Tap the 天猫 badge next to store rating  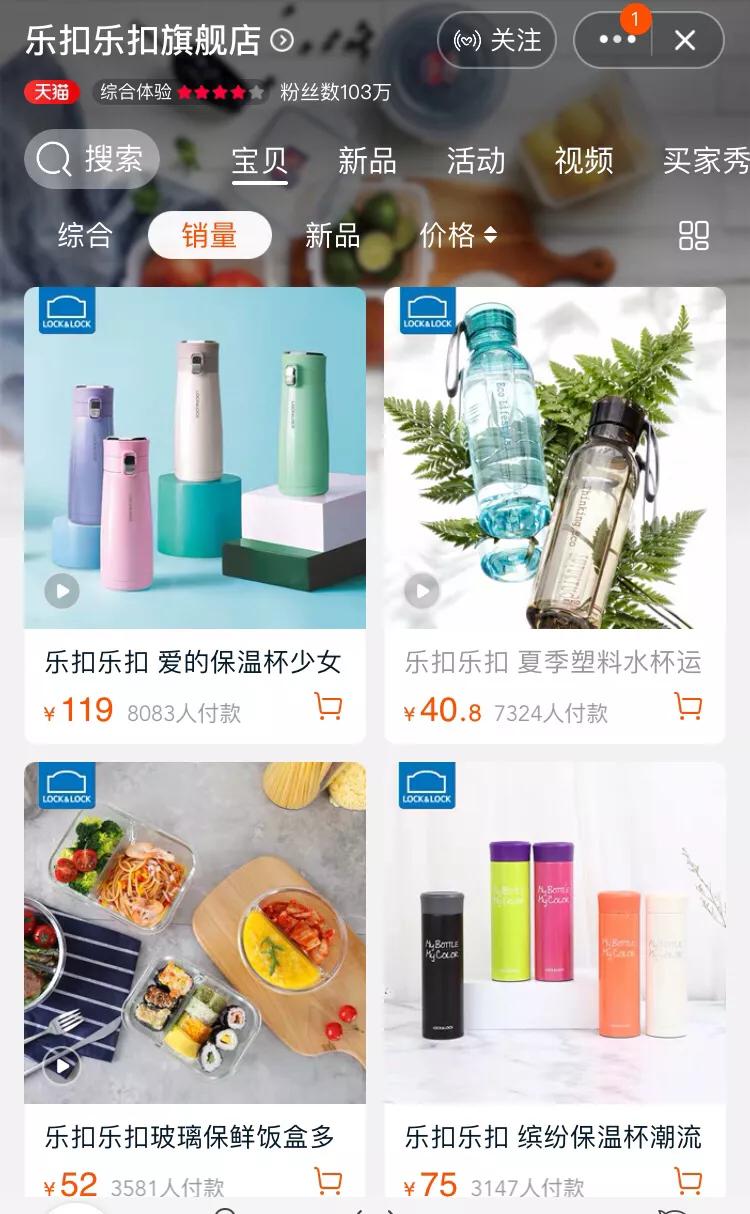tap(49, 93)
